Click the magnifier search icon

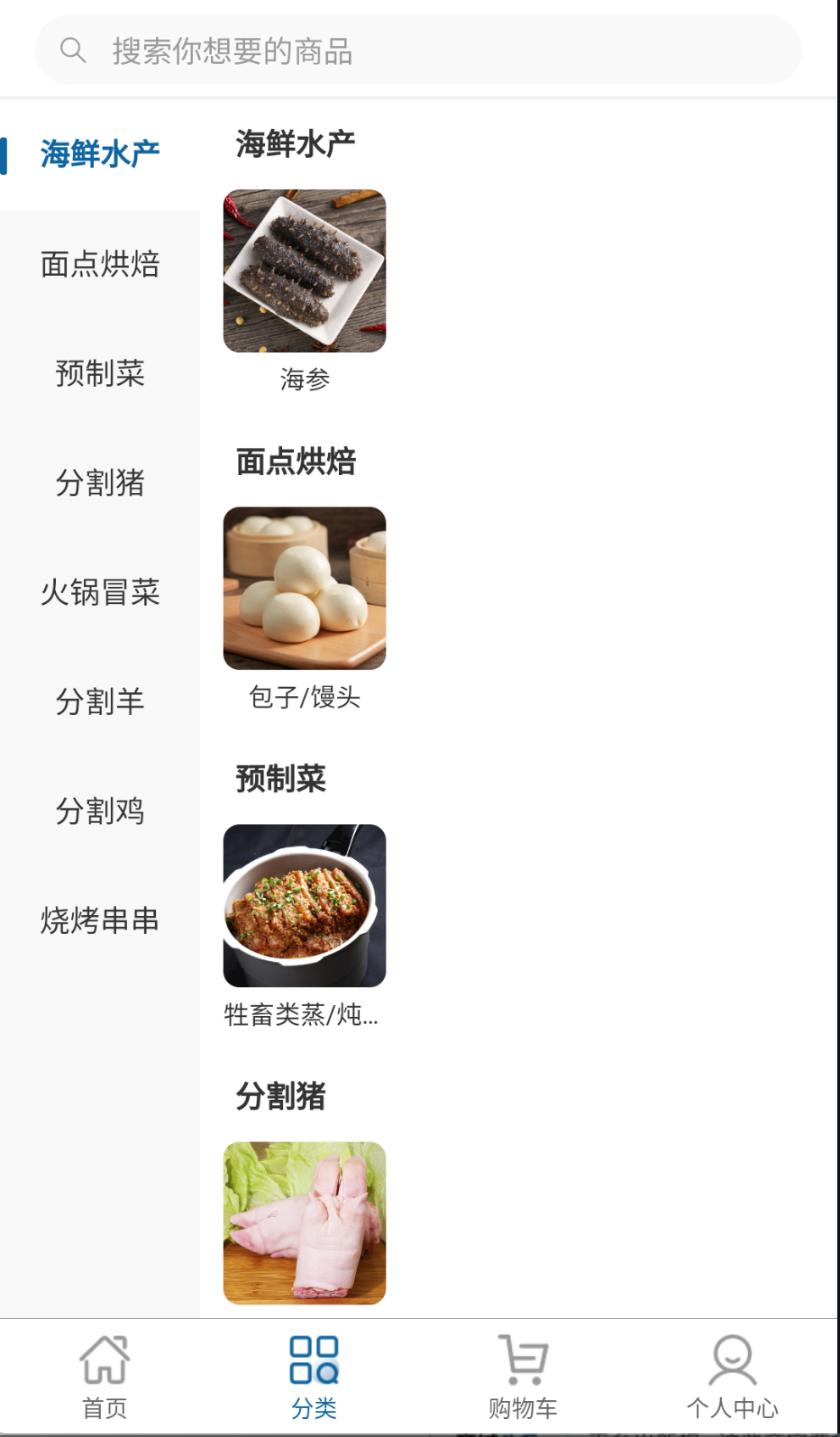(74, 50)
